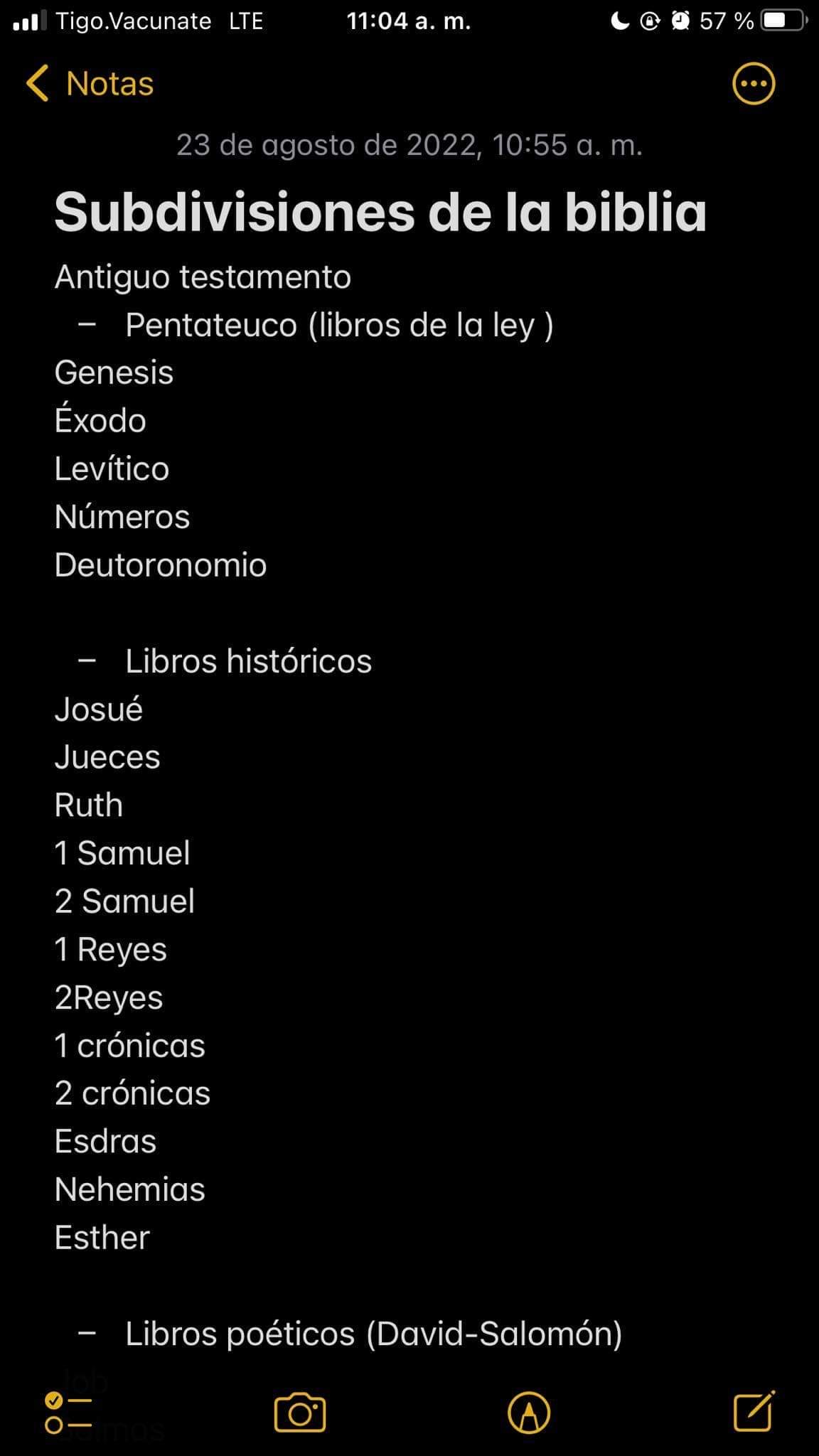Compose a new note
The width and height of the screenshot is (819, 1456).
click(x=754, y=1411)
